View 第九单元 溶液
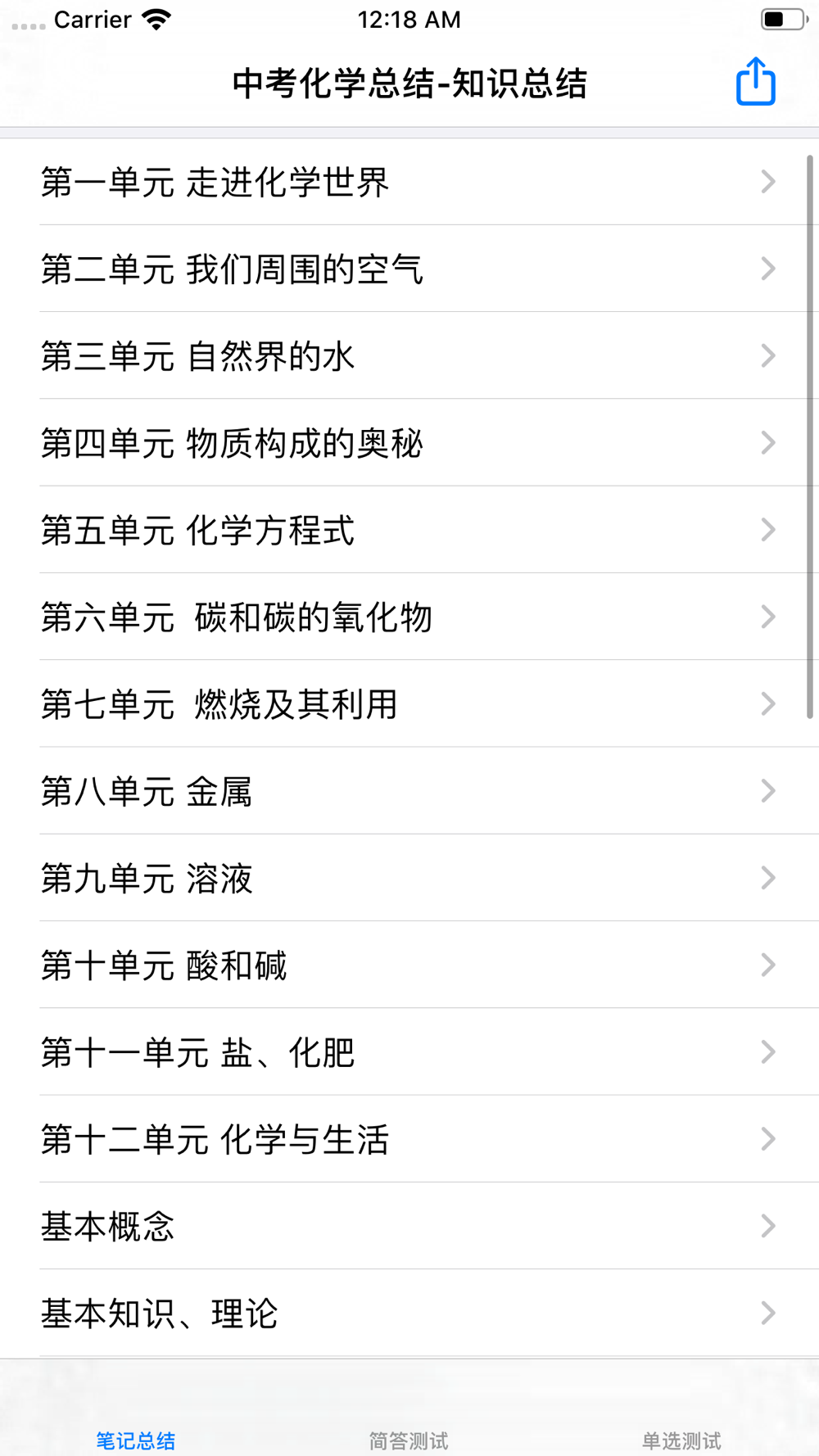Screen dimensions: 819x1456 pos(409,878)
